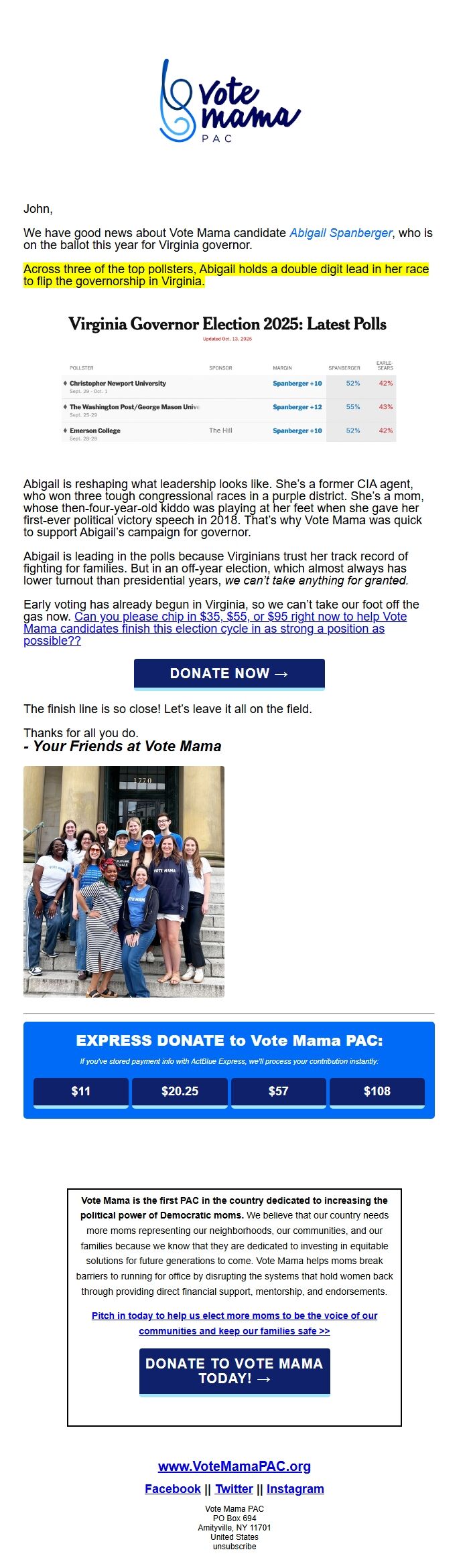Open the Twitter link
This screenshot has width=469, height=1568.
(x=234, y=1488)
